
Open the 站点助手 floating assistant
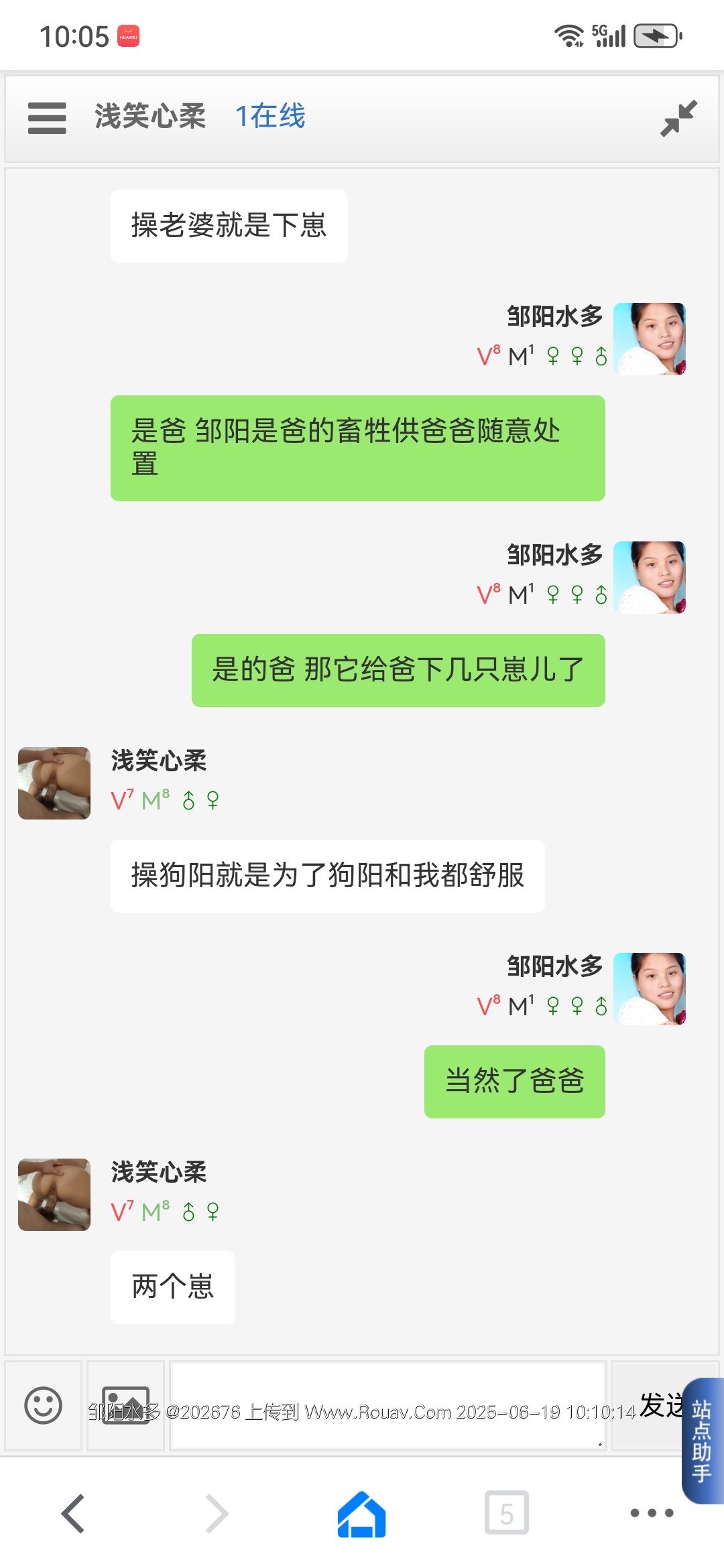click(x=703, y=1441)
